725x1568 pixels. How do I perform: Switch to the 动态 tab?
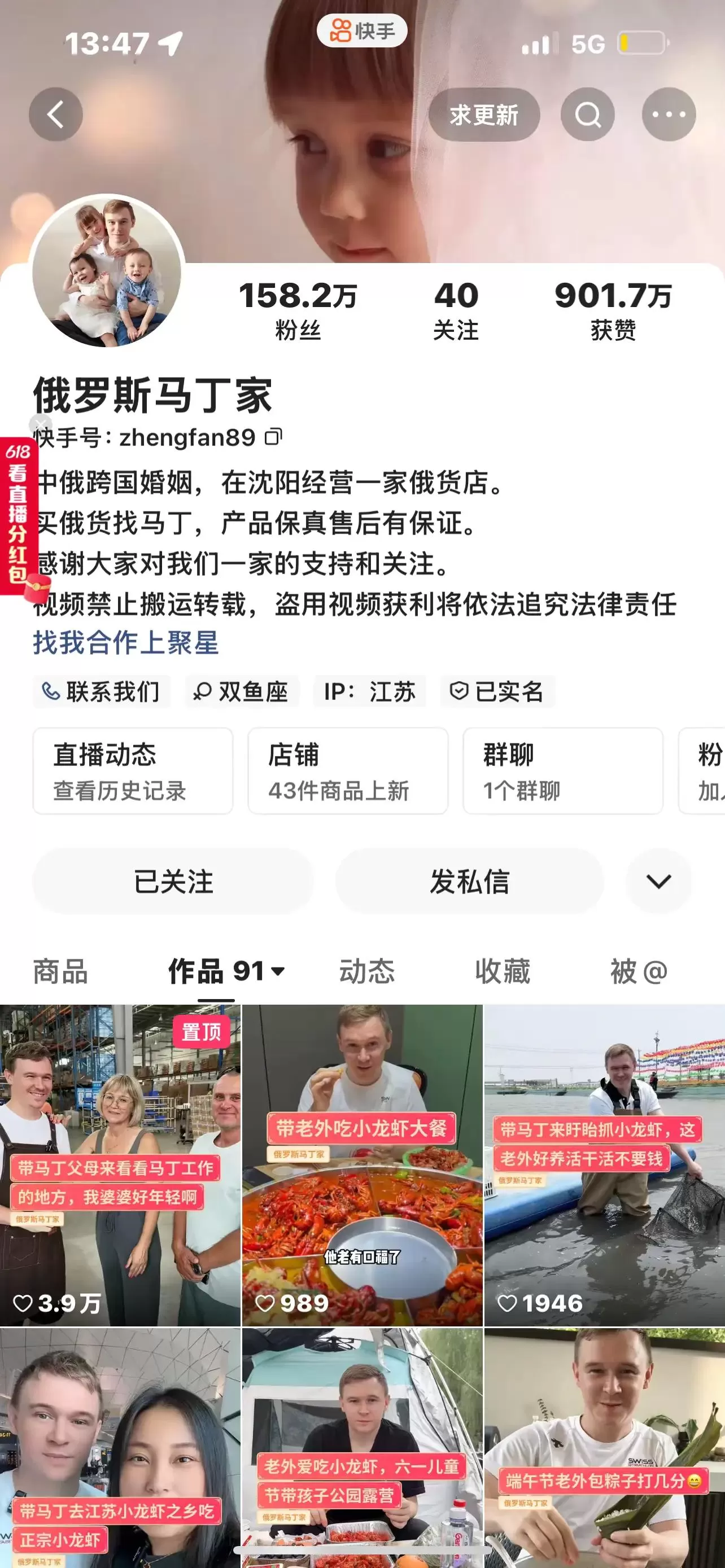coord(366,971)
